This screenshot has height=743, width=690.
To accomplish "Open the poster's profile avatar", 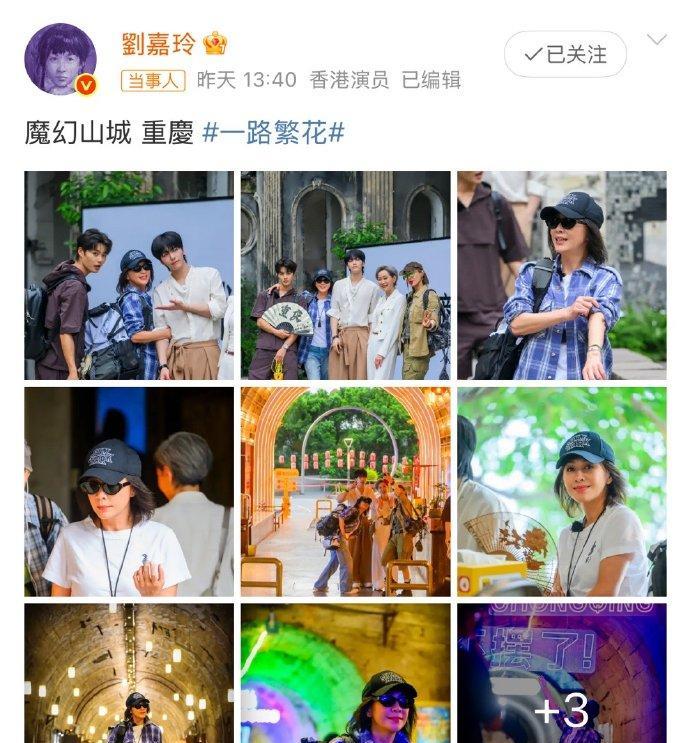I will (x=61, y=59).
